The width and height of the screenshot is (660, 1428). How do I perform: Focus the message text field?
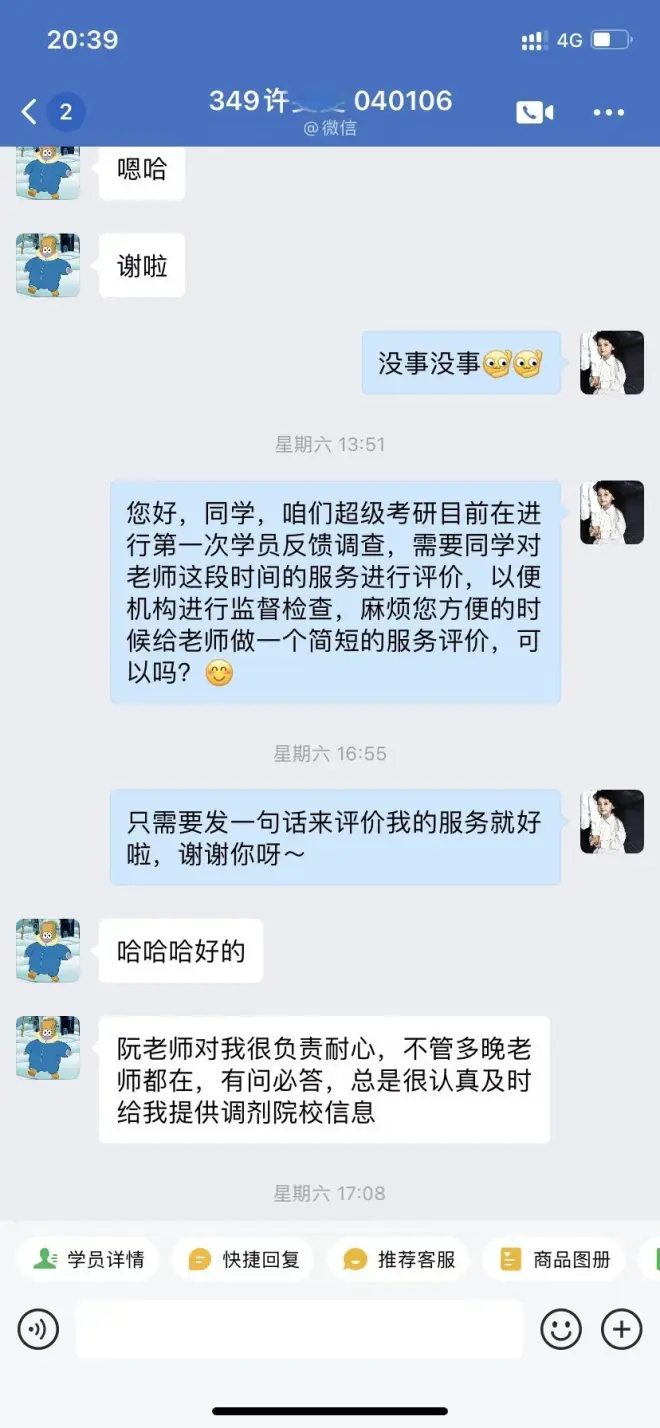tap(299, 1329)
